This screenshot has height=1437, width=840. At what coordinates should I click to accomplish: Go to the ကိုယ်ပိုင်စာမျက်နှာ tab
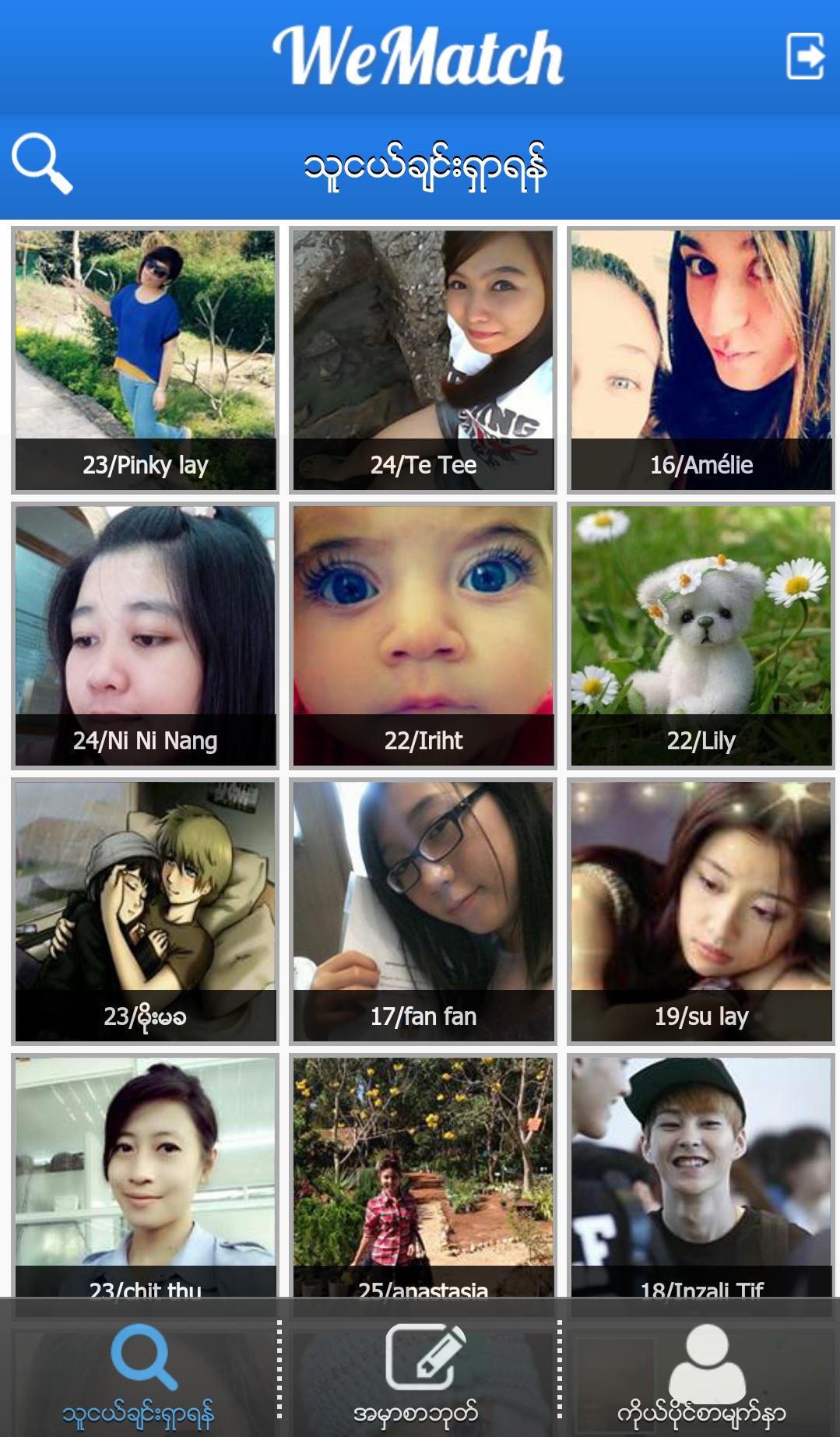click(702, 1375)
